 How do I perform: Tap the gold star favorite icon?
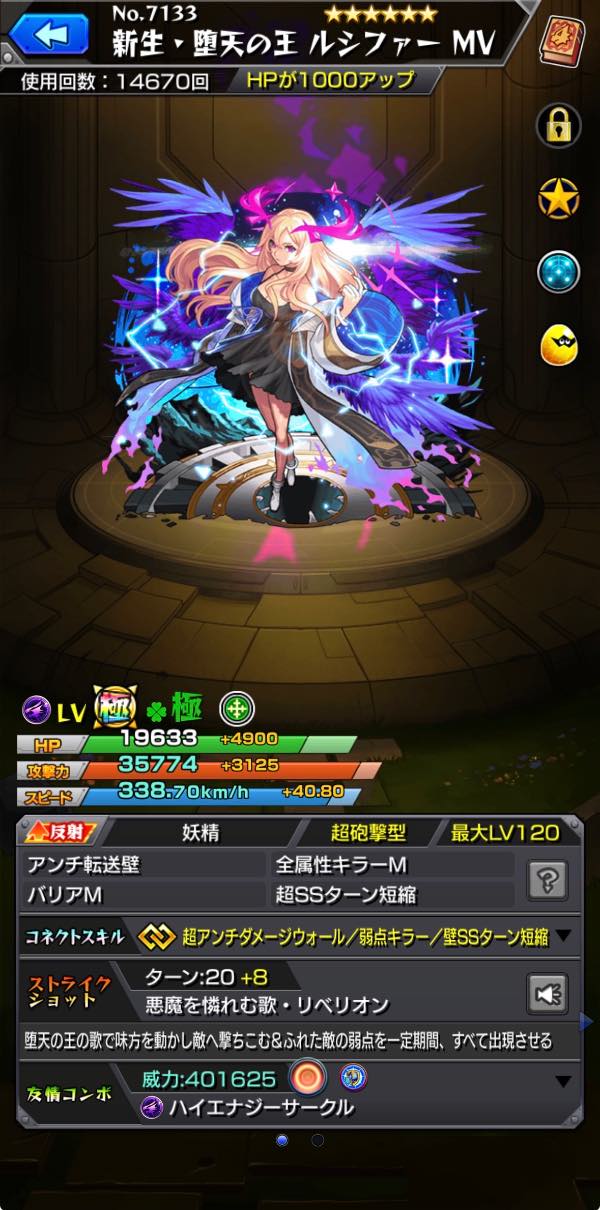(559, 198)
